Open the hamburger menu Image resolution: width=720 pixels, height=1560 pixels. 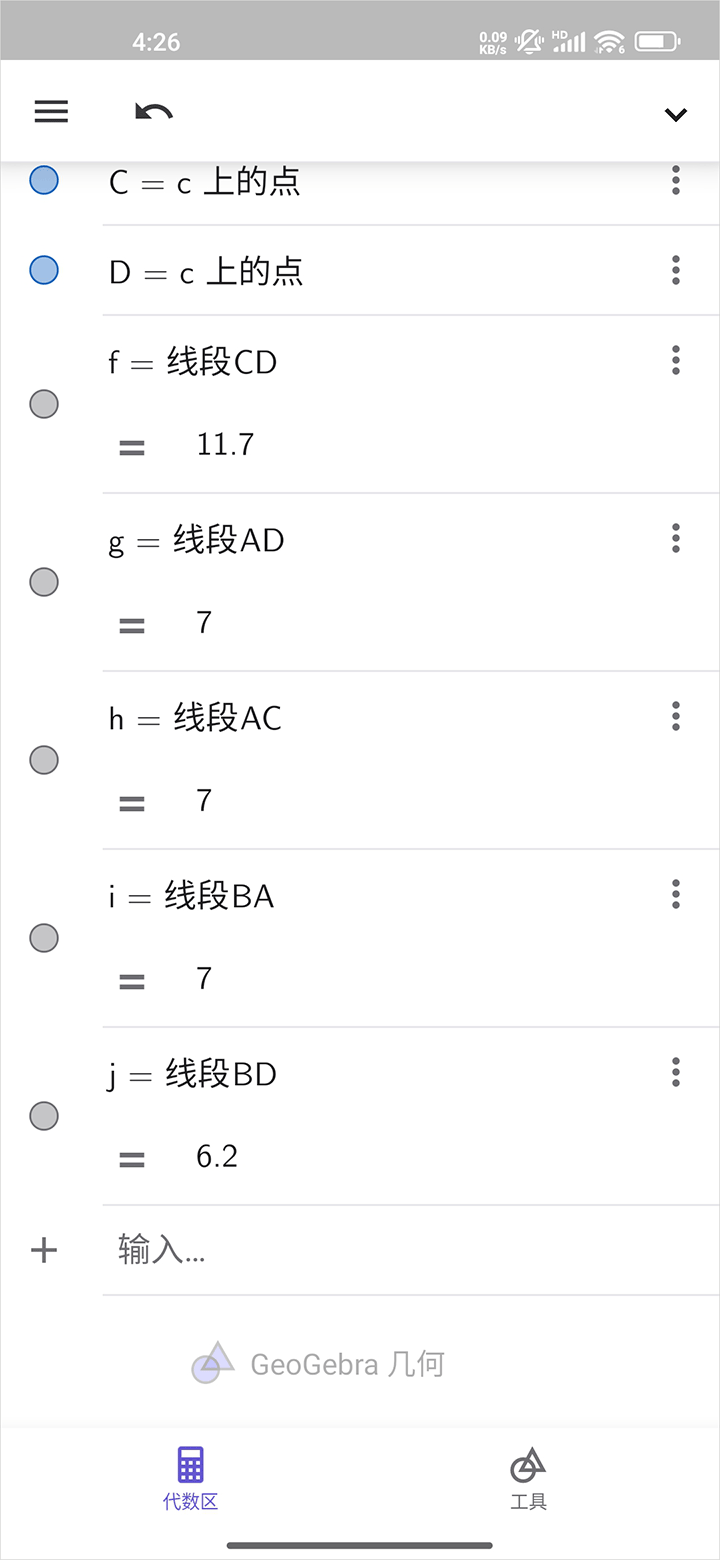coord(51,111)
